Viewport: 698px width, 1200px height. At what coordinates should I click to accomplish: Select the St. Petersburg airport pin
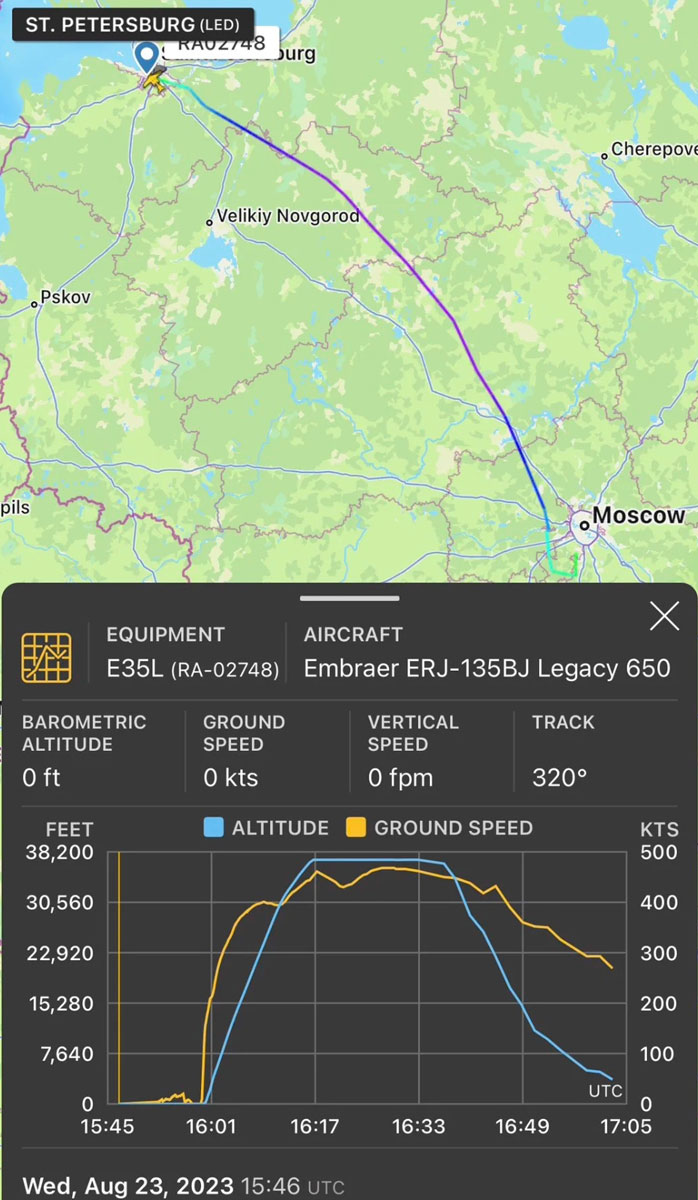148,58
